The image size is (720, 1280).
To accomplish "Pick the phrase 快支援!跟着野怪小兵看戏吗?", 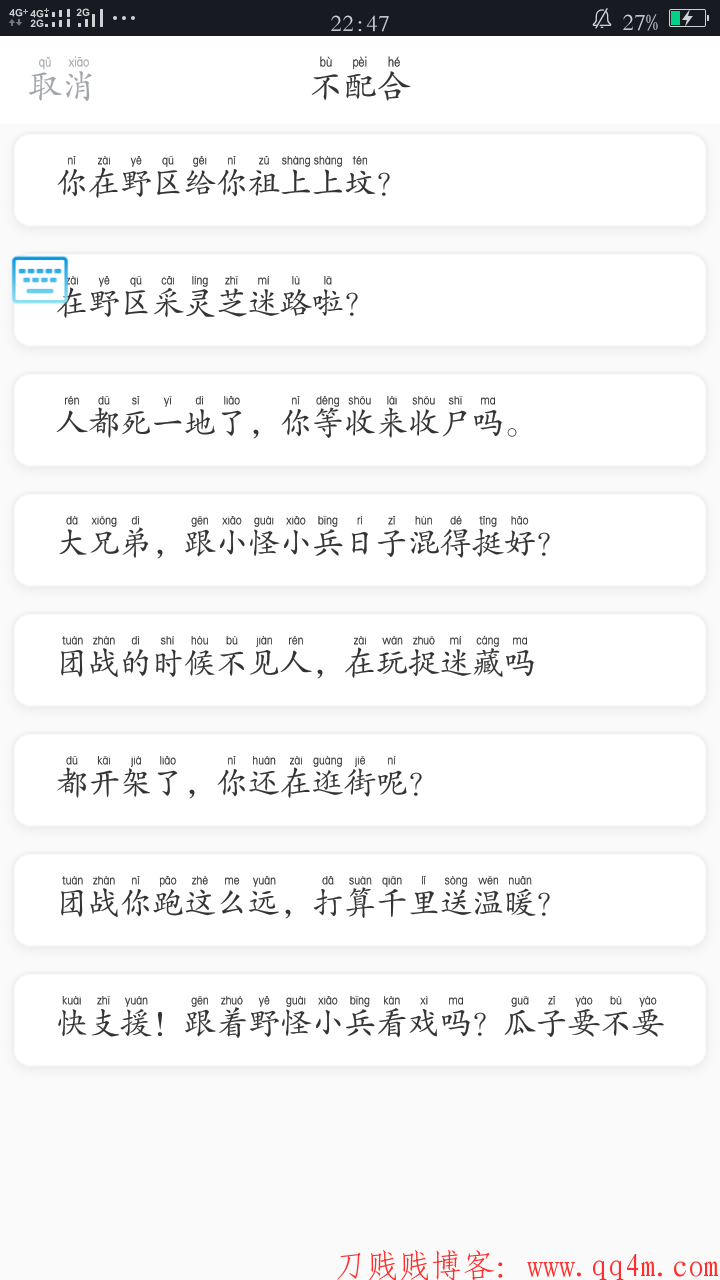I will coord(360,1020).
